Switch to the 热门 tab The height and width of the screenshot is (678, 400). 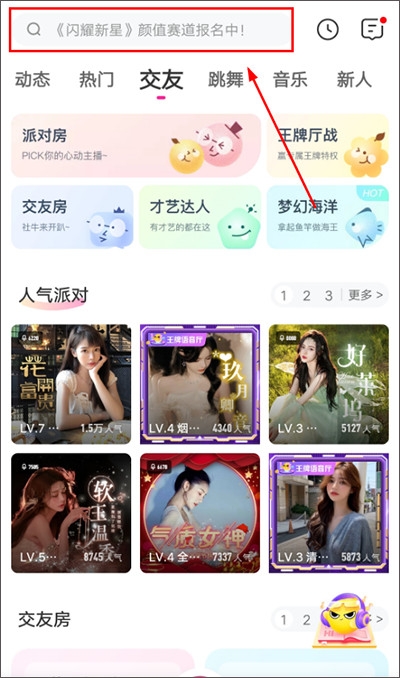click(x=96, y=80)
